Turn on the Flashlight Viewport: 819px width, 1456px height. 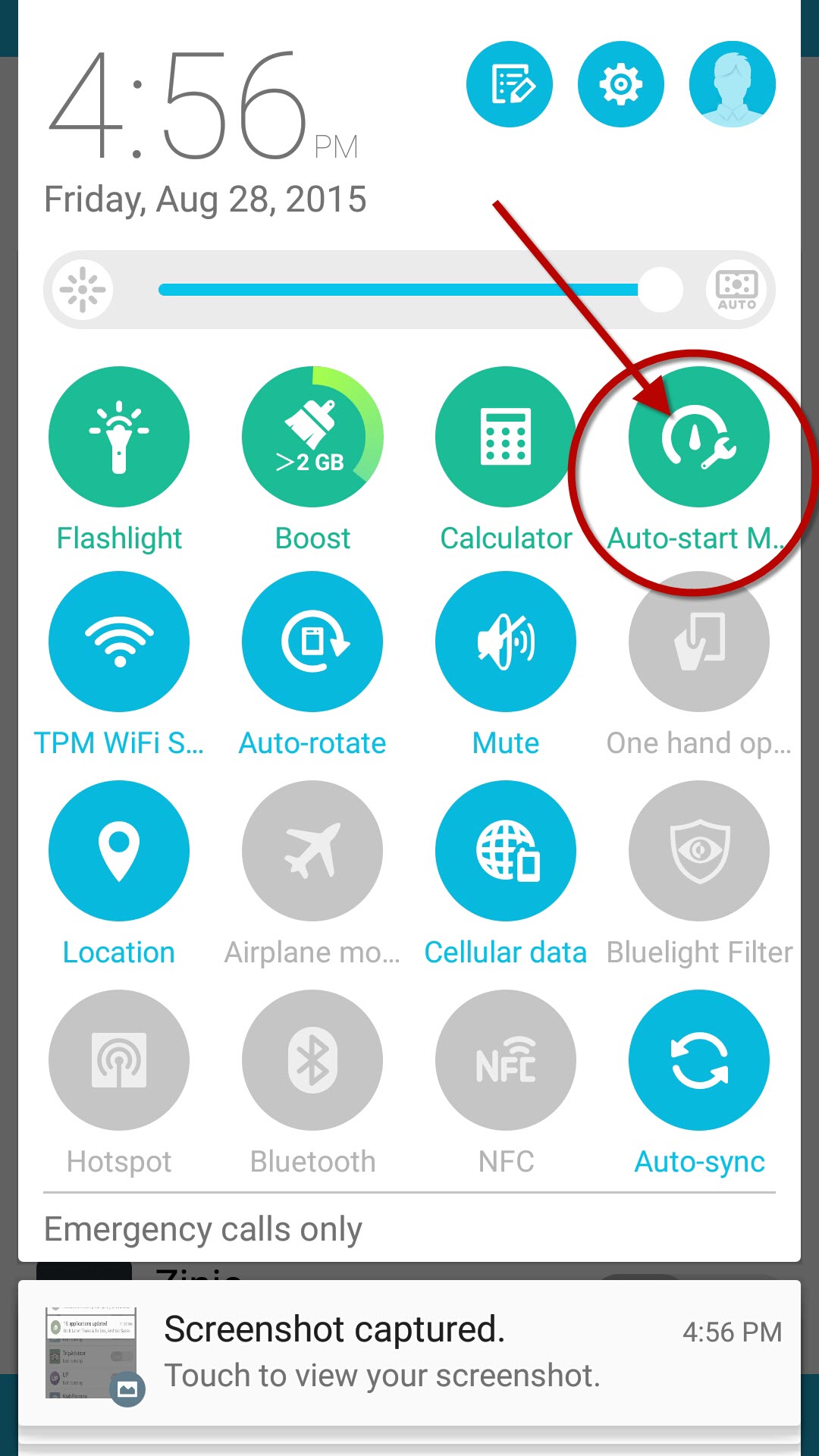[x=119, y=437]
